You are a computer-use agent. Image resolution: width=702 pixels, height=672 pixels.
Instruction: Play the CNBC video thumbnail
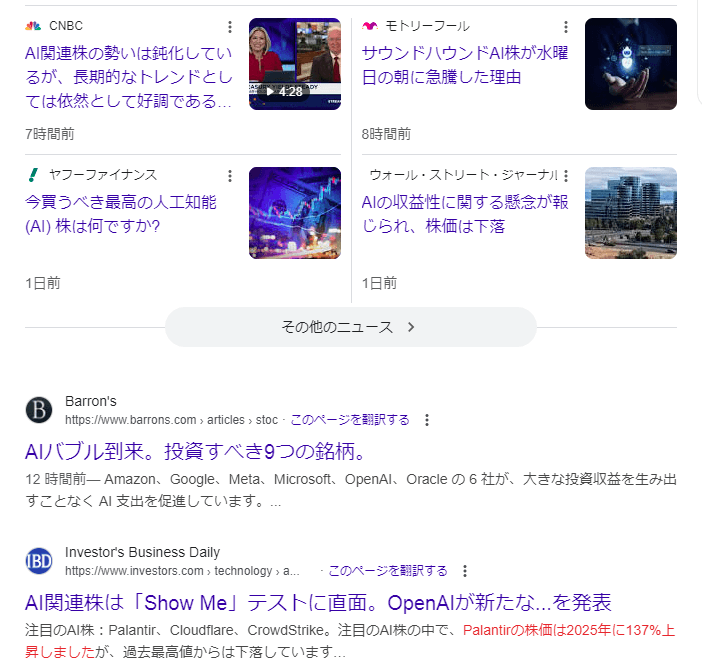tap(287, 64)
